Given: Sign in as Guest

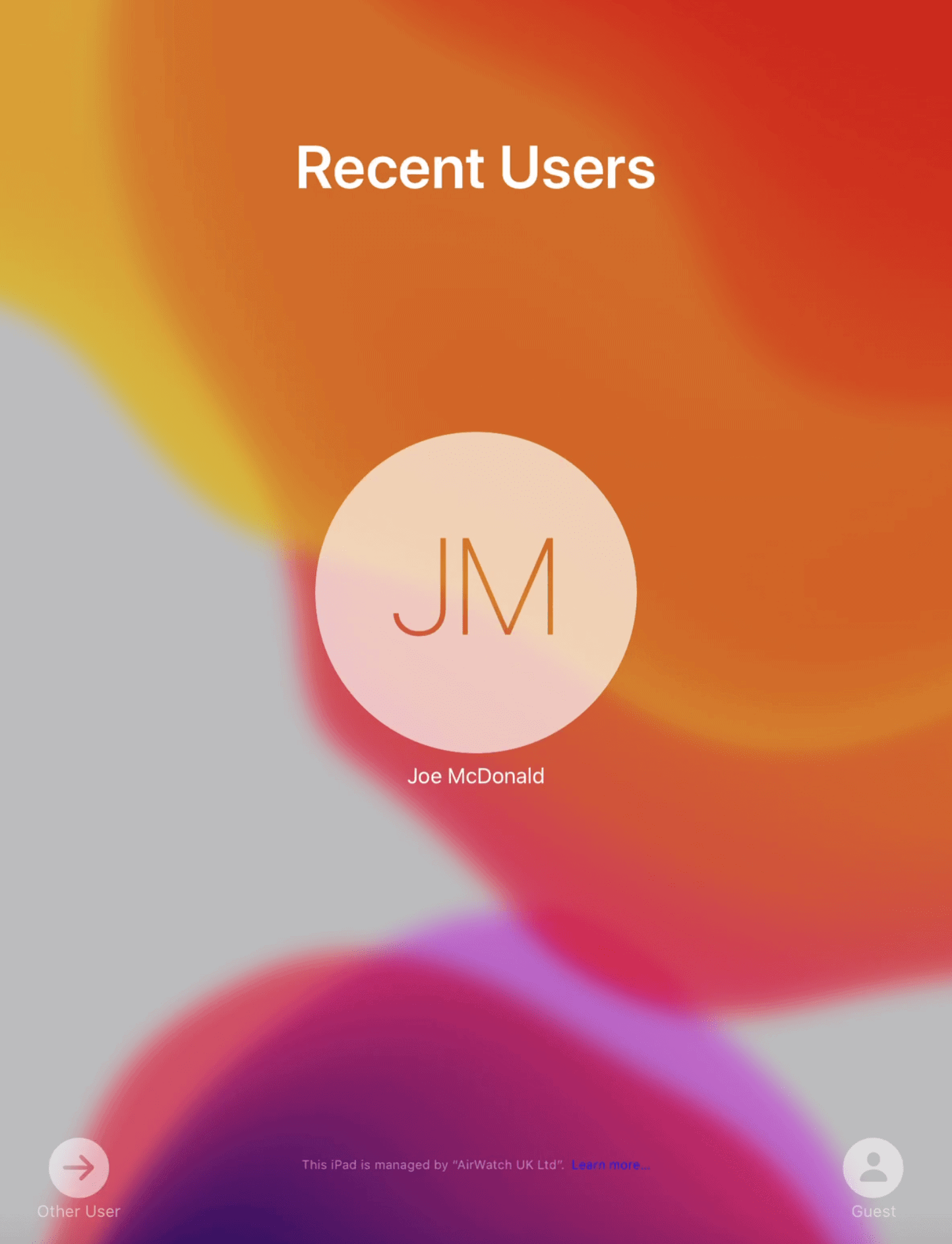Looking at the screenshot, I should pyautogui.click(x=873, y=1167).
